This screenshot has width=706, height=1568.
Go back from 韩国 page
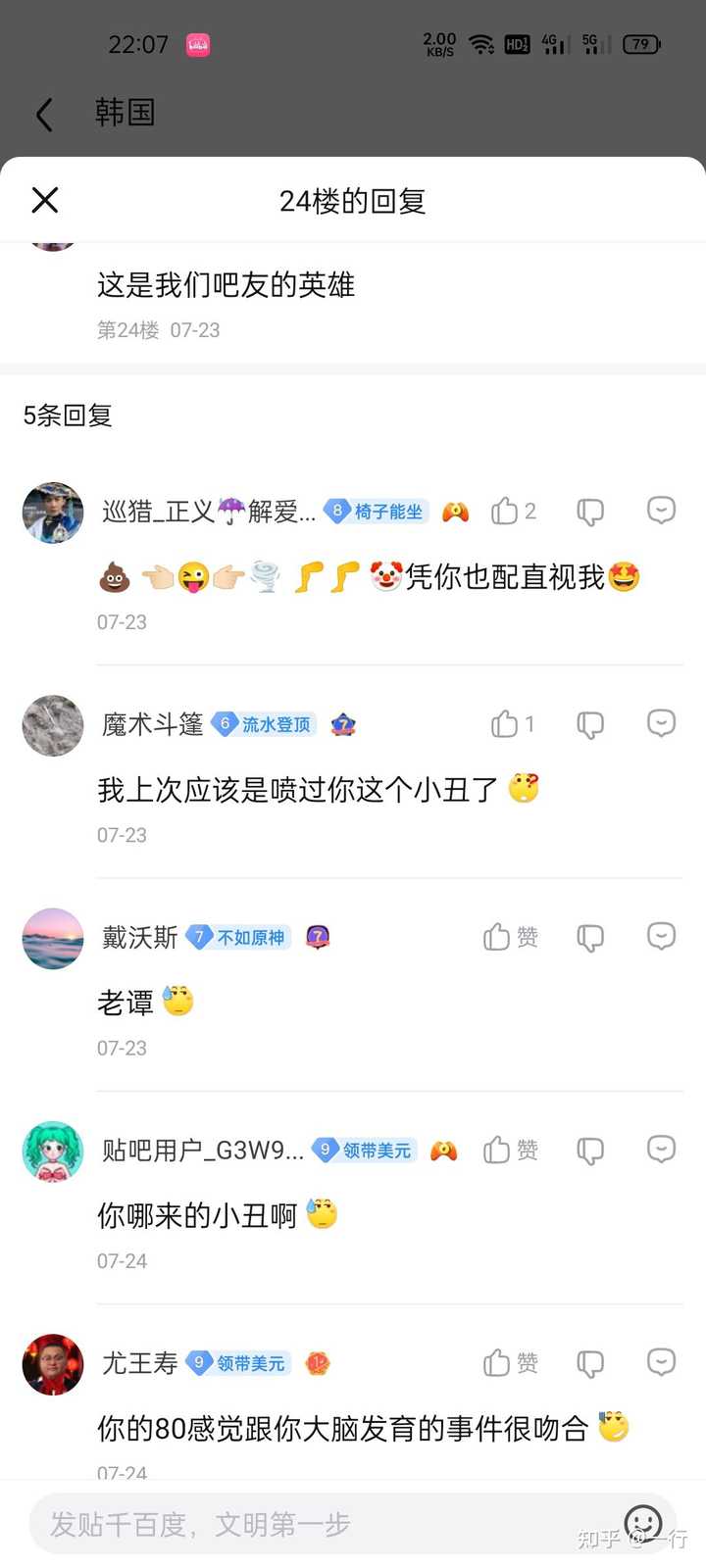click(44, 115)
